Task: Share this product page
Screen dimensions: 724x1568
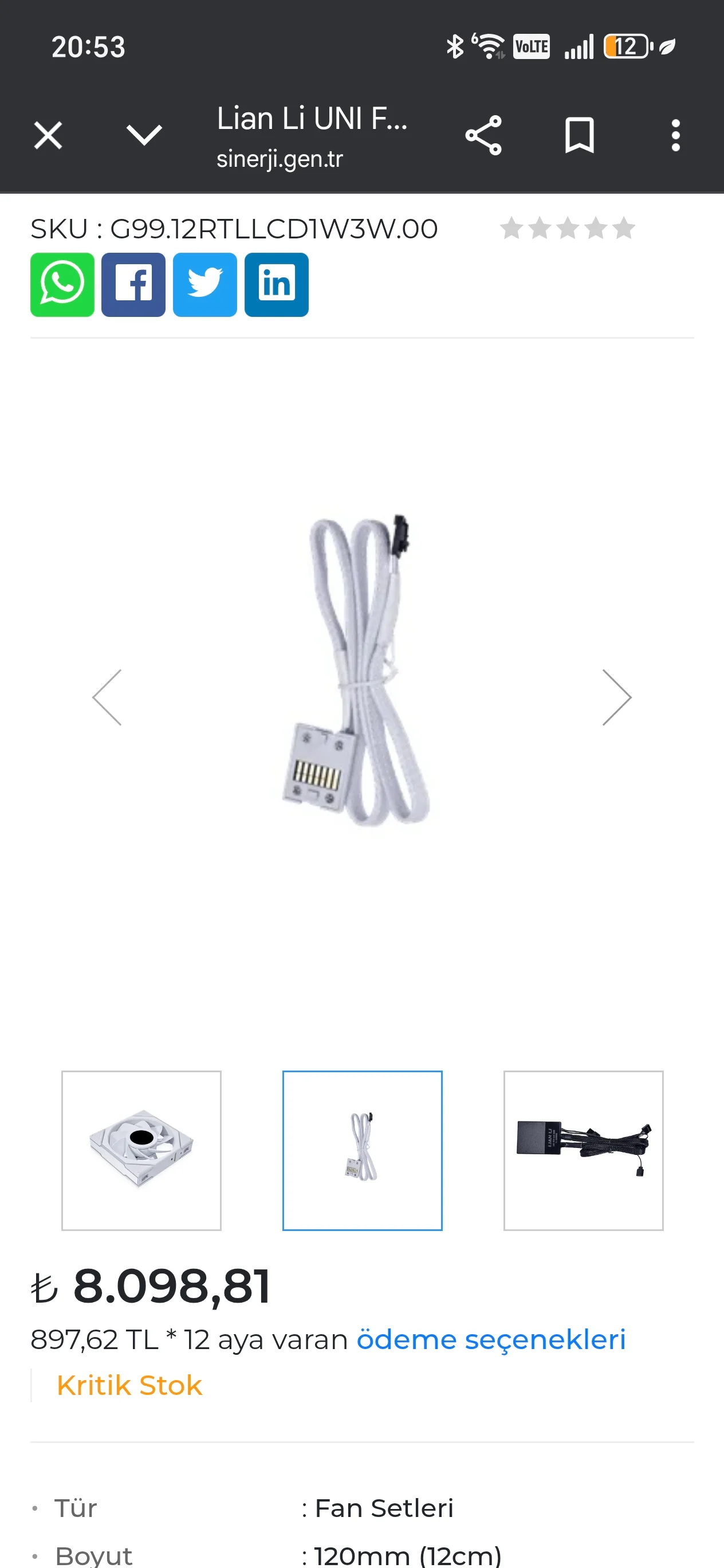Action: [483, 135]
